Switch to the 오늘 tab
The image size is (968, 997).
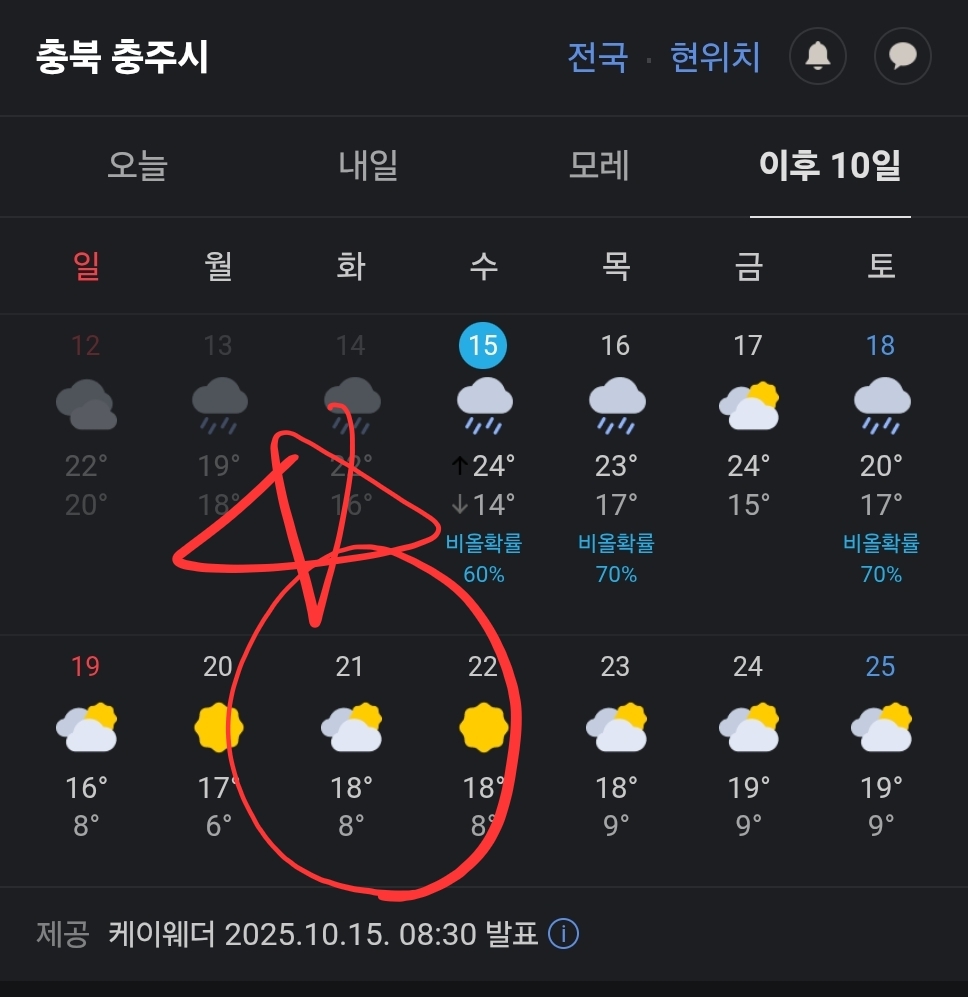click(x=137, y=166)
